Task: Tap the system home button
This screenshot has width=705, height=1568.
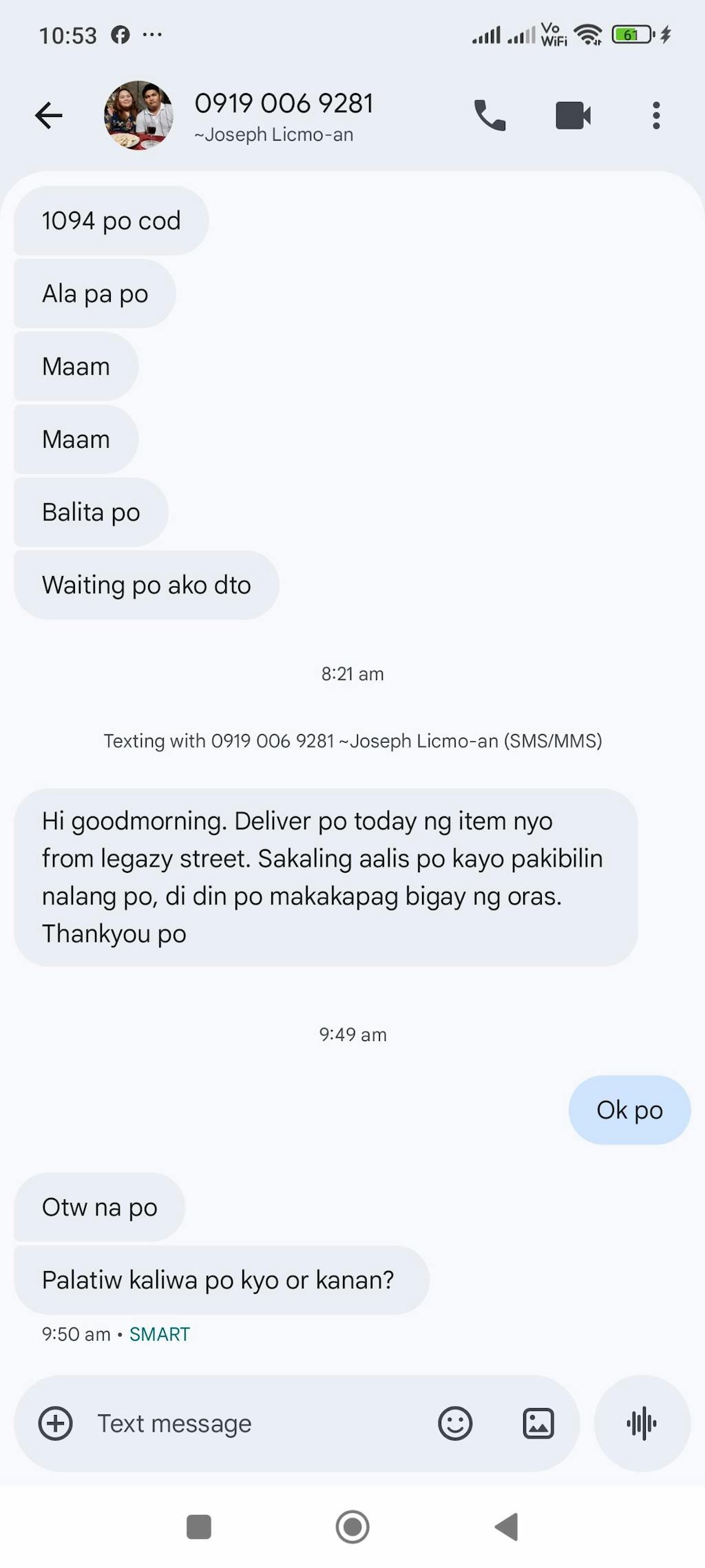Action: point(352,1527)
